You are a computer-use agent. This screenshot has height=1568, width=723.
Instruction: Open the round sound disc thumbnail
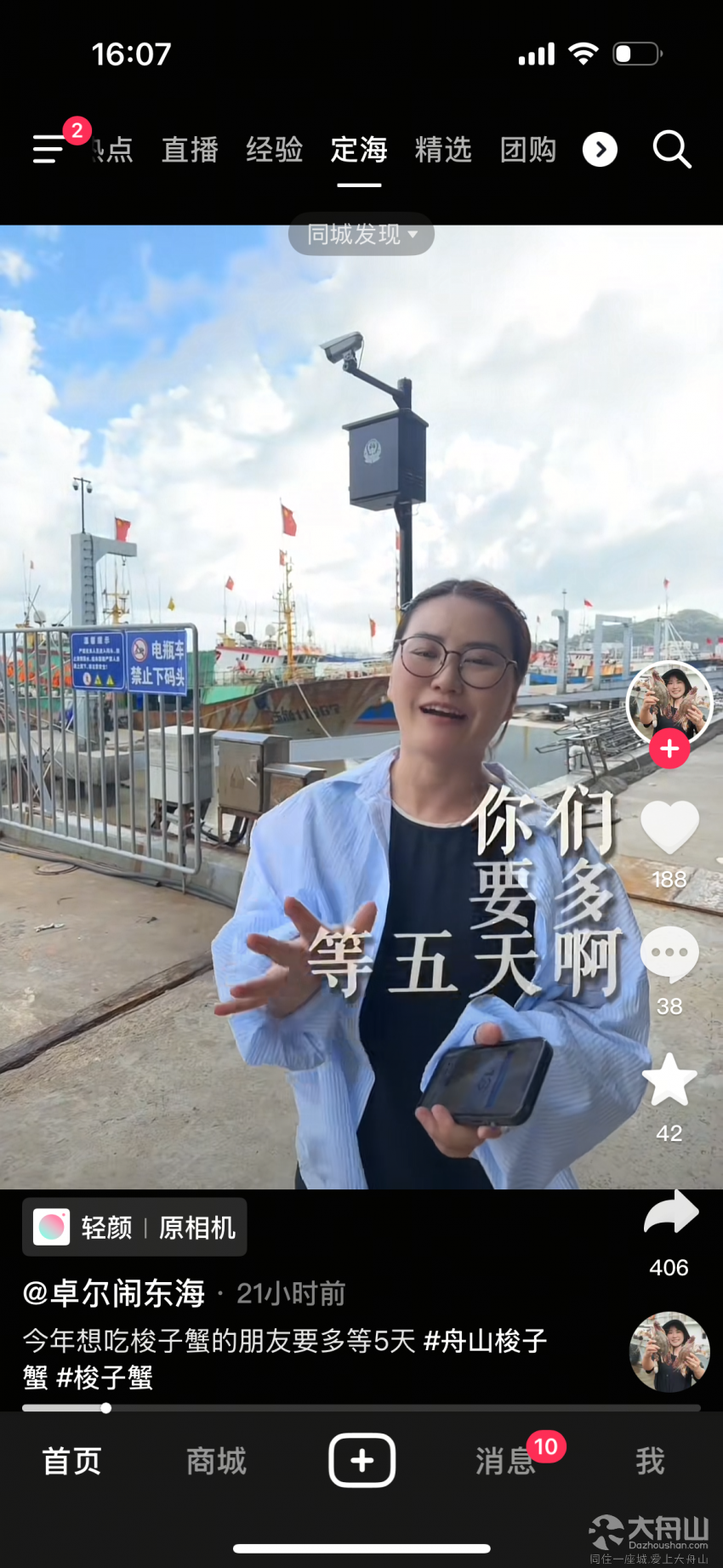[x=669, y=1352]
